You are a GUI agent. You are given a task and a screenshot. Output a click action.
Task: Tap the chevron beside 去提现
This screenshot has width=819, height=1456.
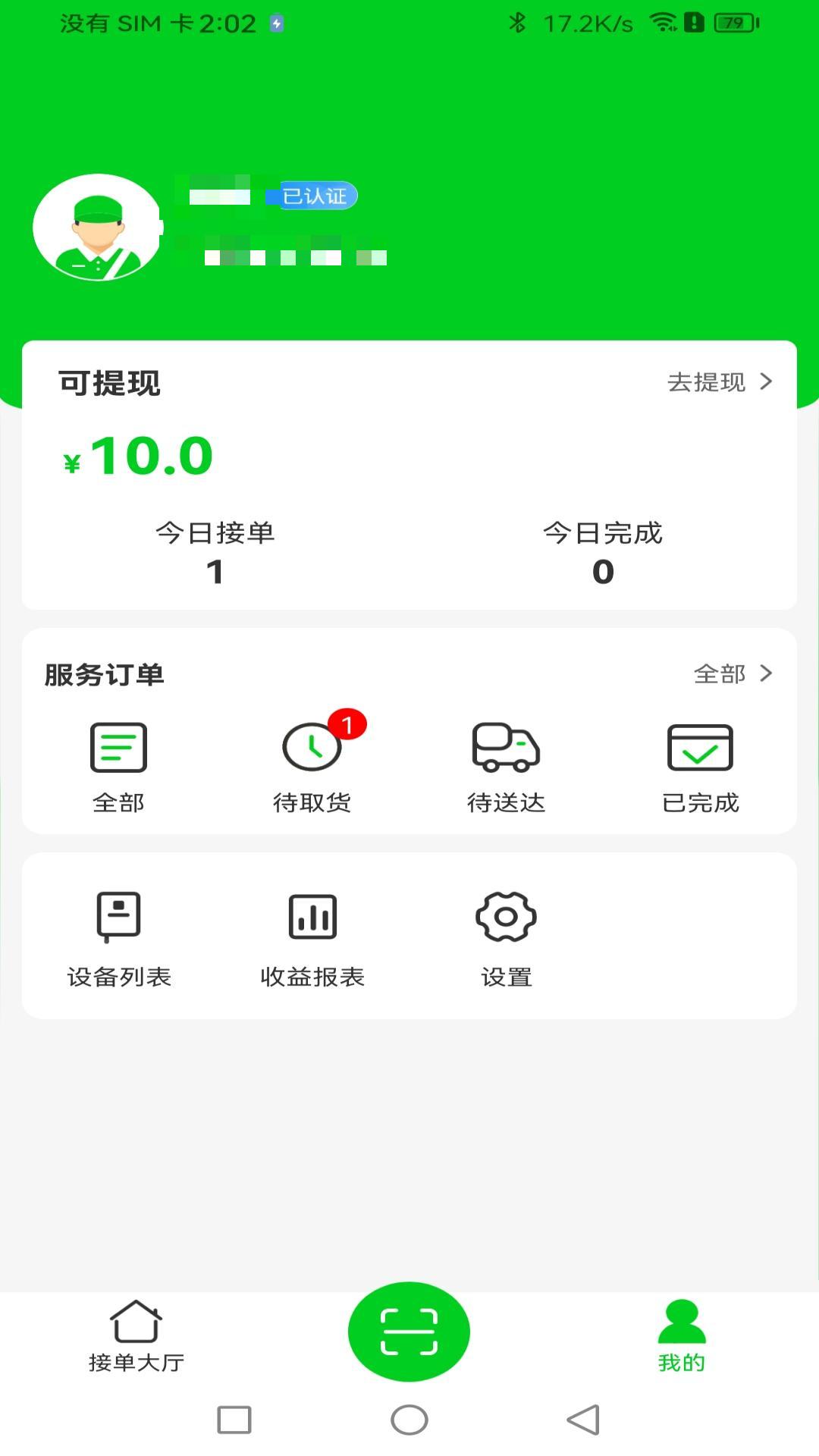click(x=766, y=384)
